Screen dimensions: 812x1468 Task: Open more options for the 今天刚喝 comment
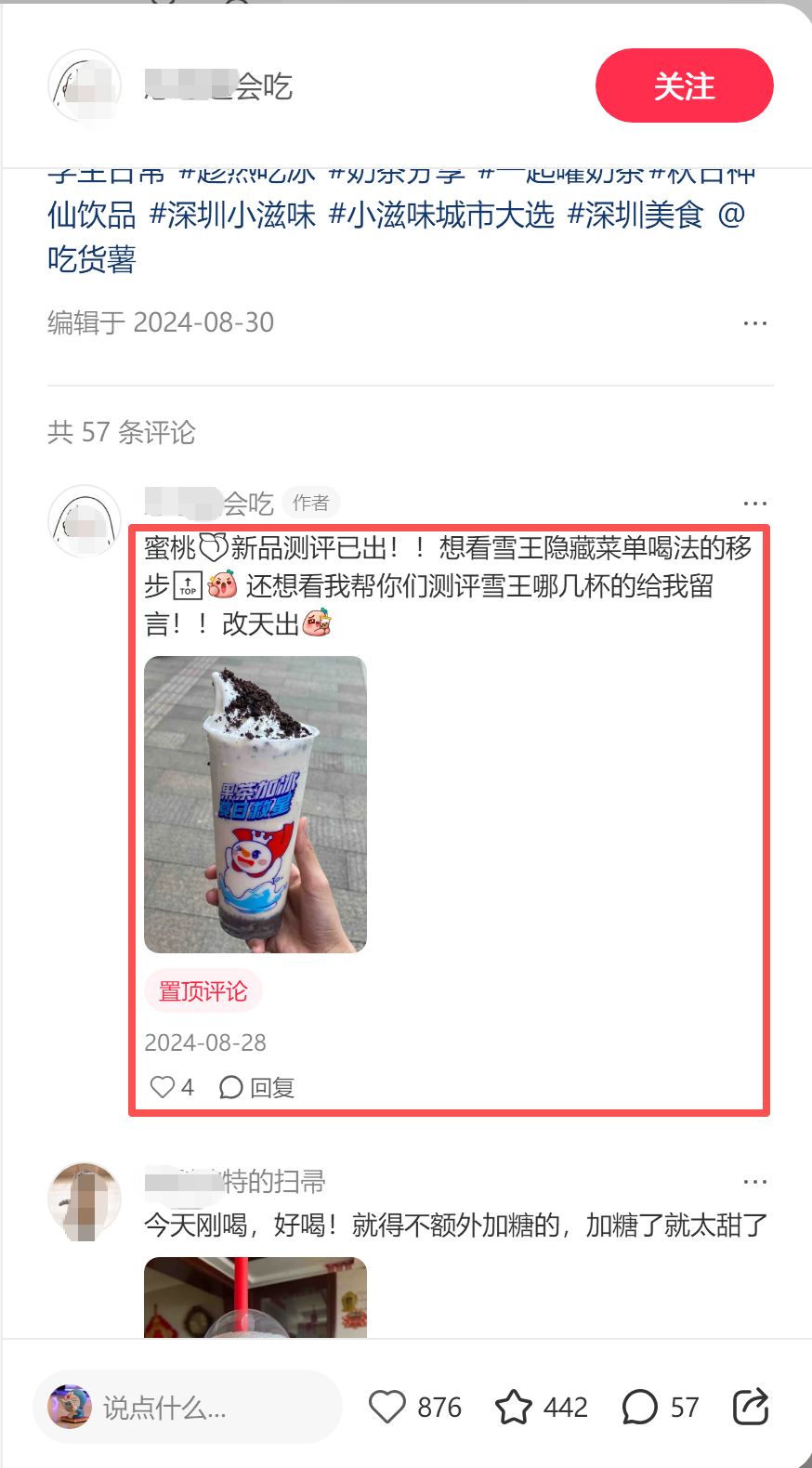[x=754, y=1182]
